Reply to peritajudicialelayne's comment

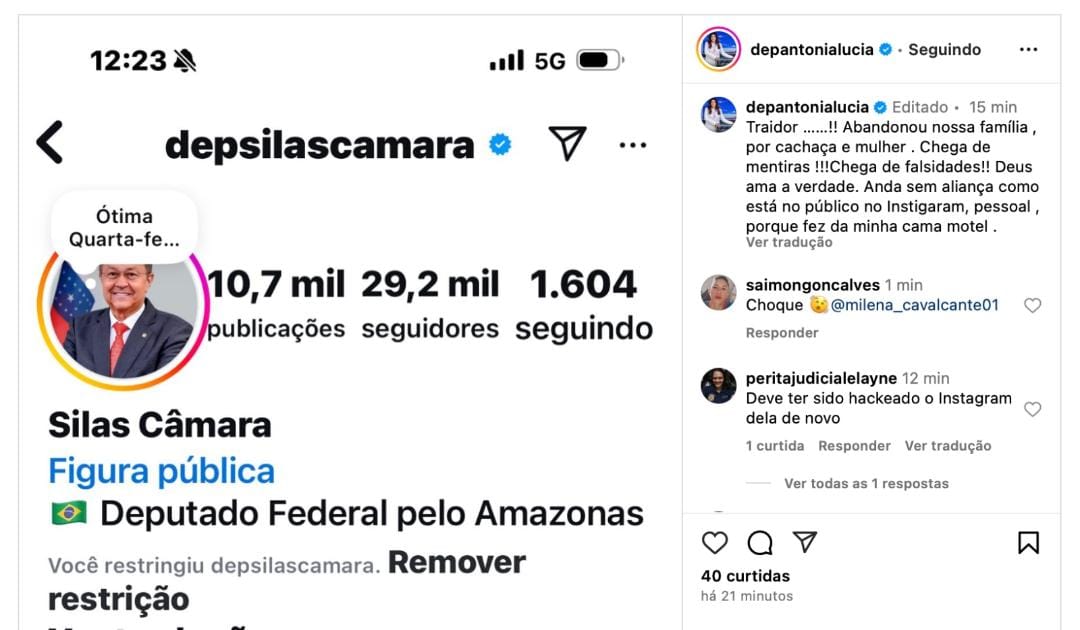pos(854,446)
